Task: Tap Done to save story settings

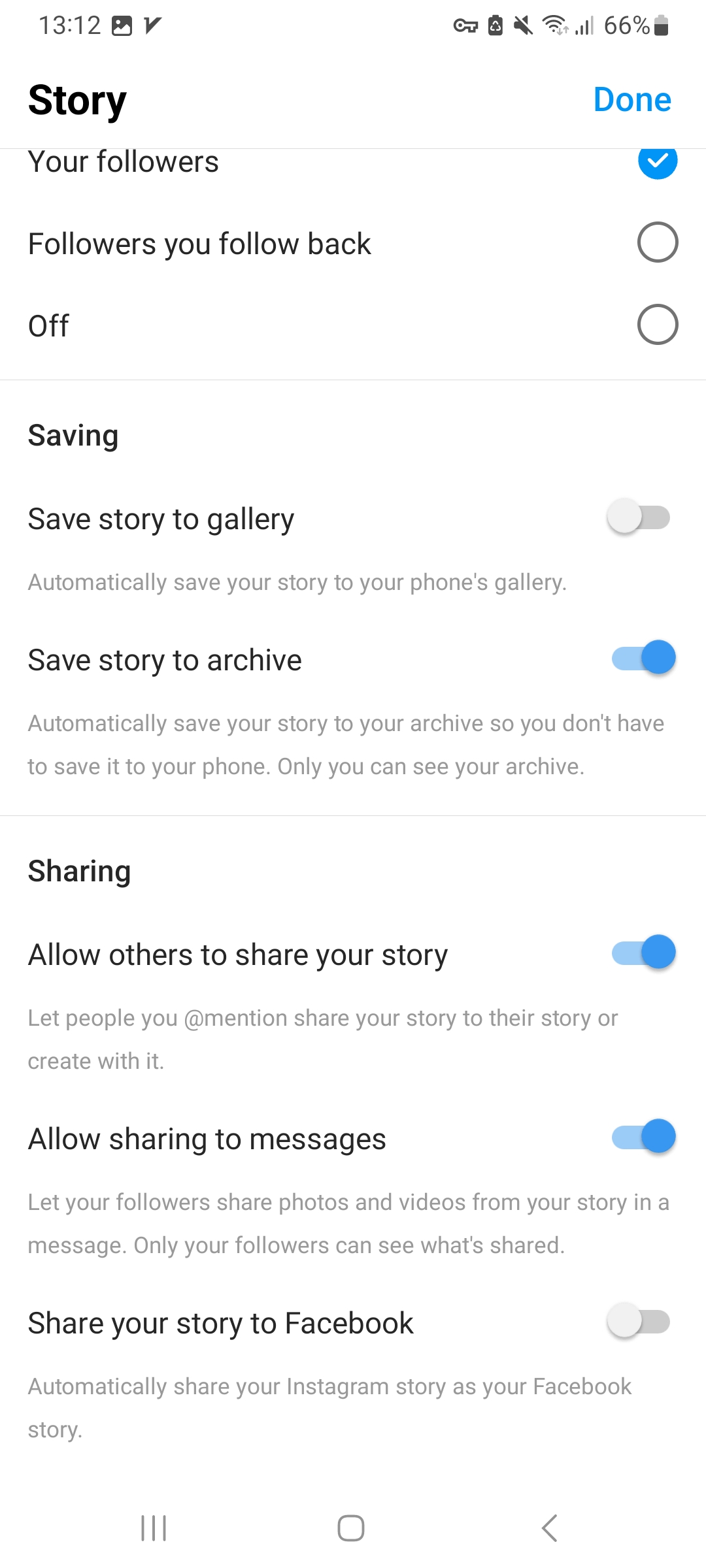Action: pyautogui.click(x=631, y=100)
